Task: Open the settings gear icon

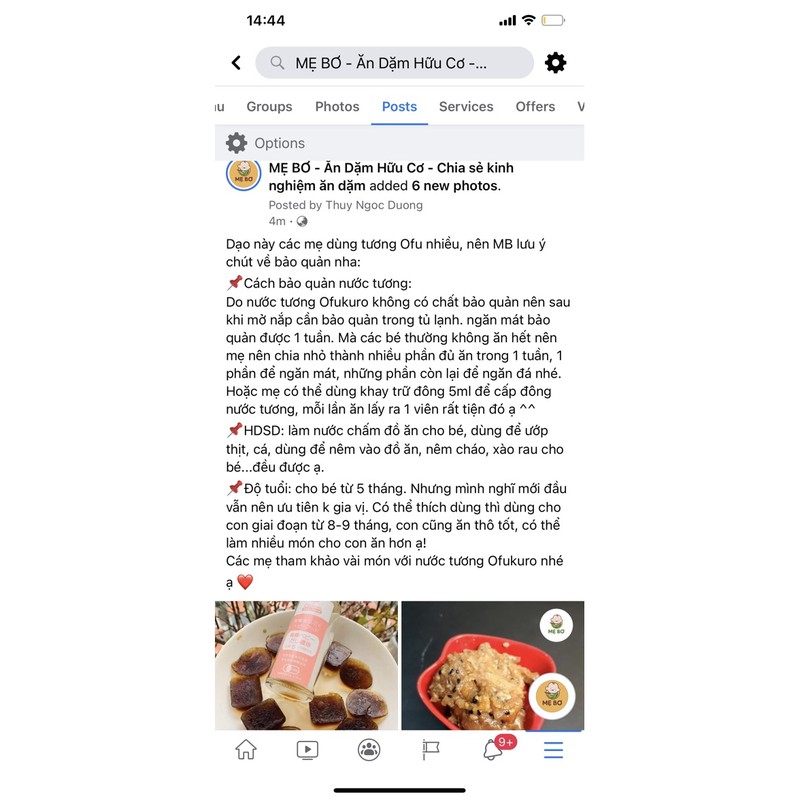Action: [x=555, y=63]
